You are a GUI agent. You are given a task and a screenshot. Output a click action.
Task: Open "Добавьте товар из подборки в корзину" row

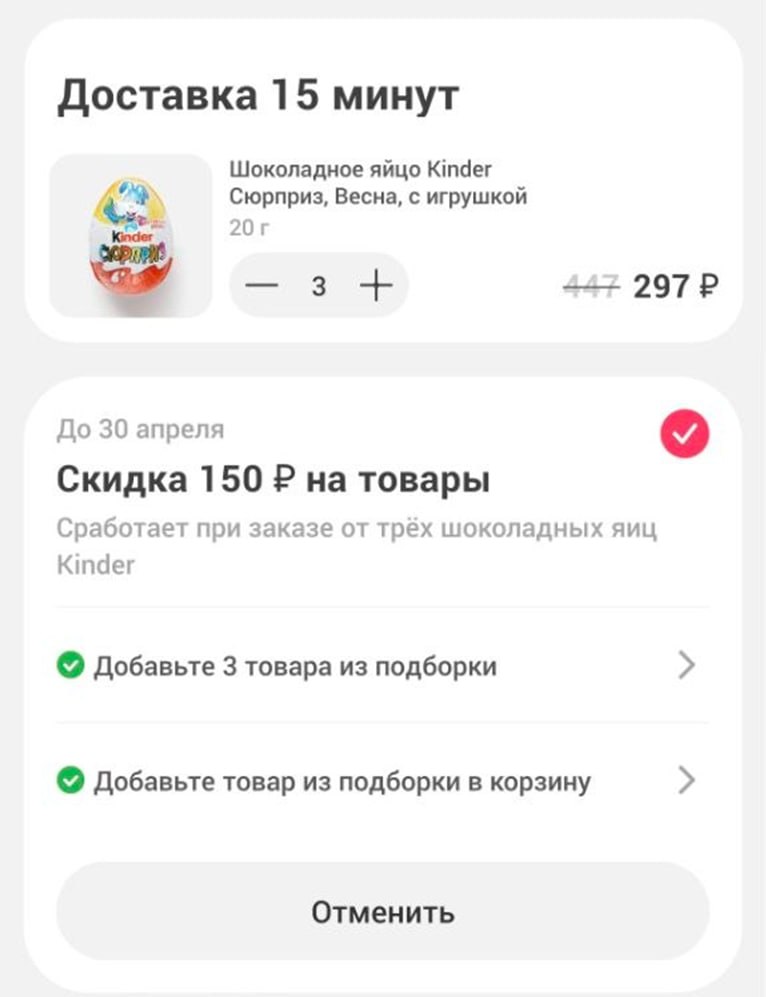pyautogui.click(x=382, y=780)
